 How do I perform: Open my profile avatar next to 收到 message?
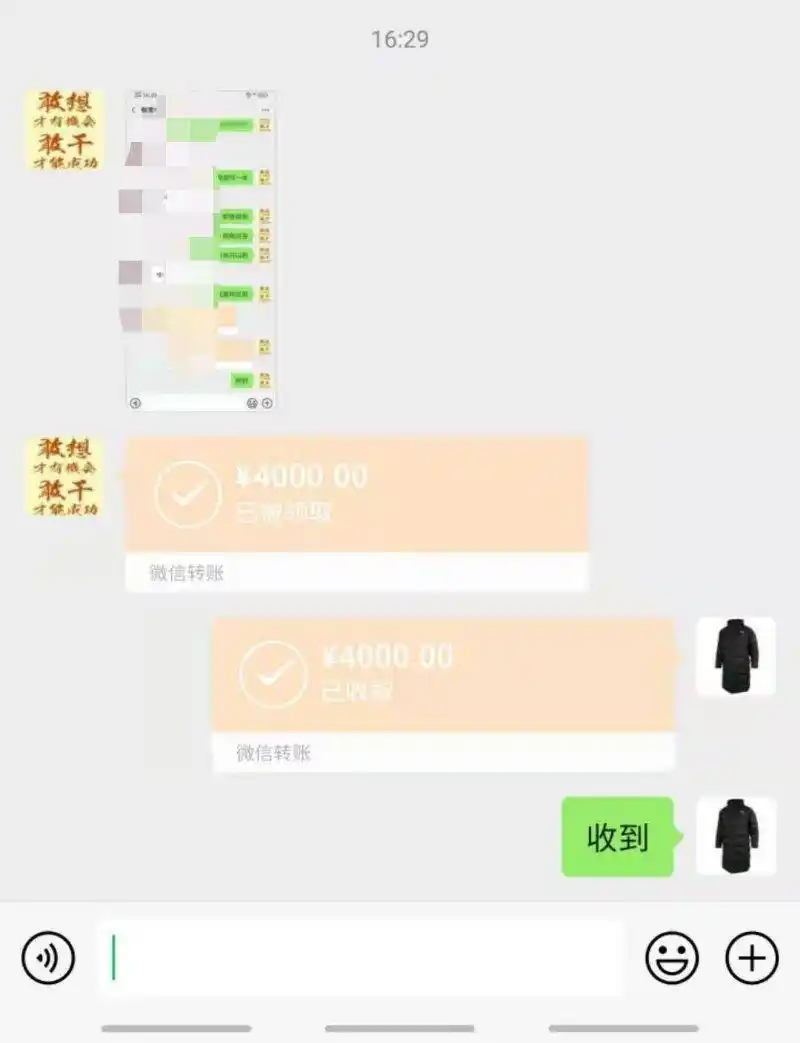tap(735, 836)
